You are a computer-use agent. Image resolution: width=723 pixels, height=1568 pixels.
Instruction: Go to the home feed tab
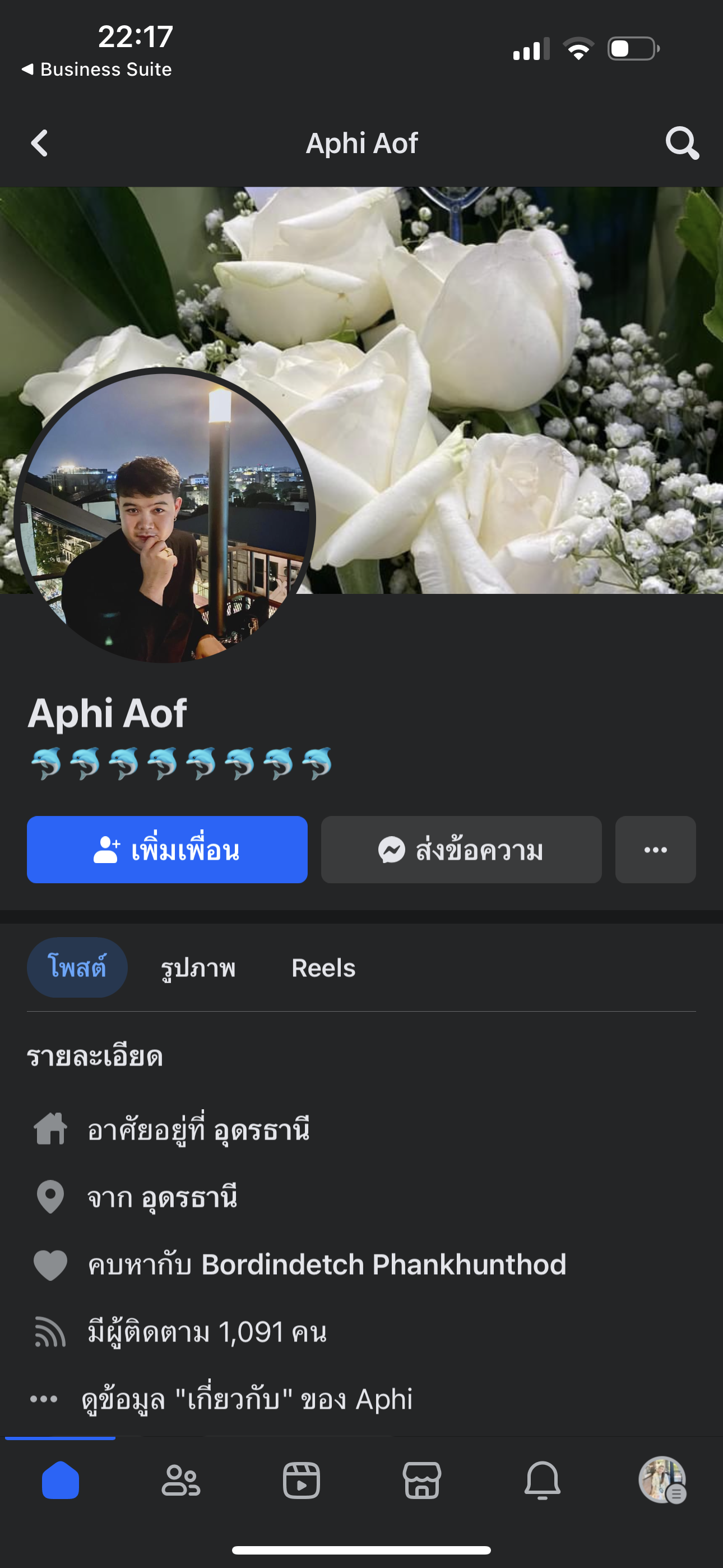point(61,1481)
